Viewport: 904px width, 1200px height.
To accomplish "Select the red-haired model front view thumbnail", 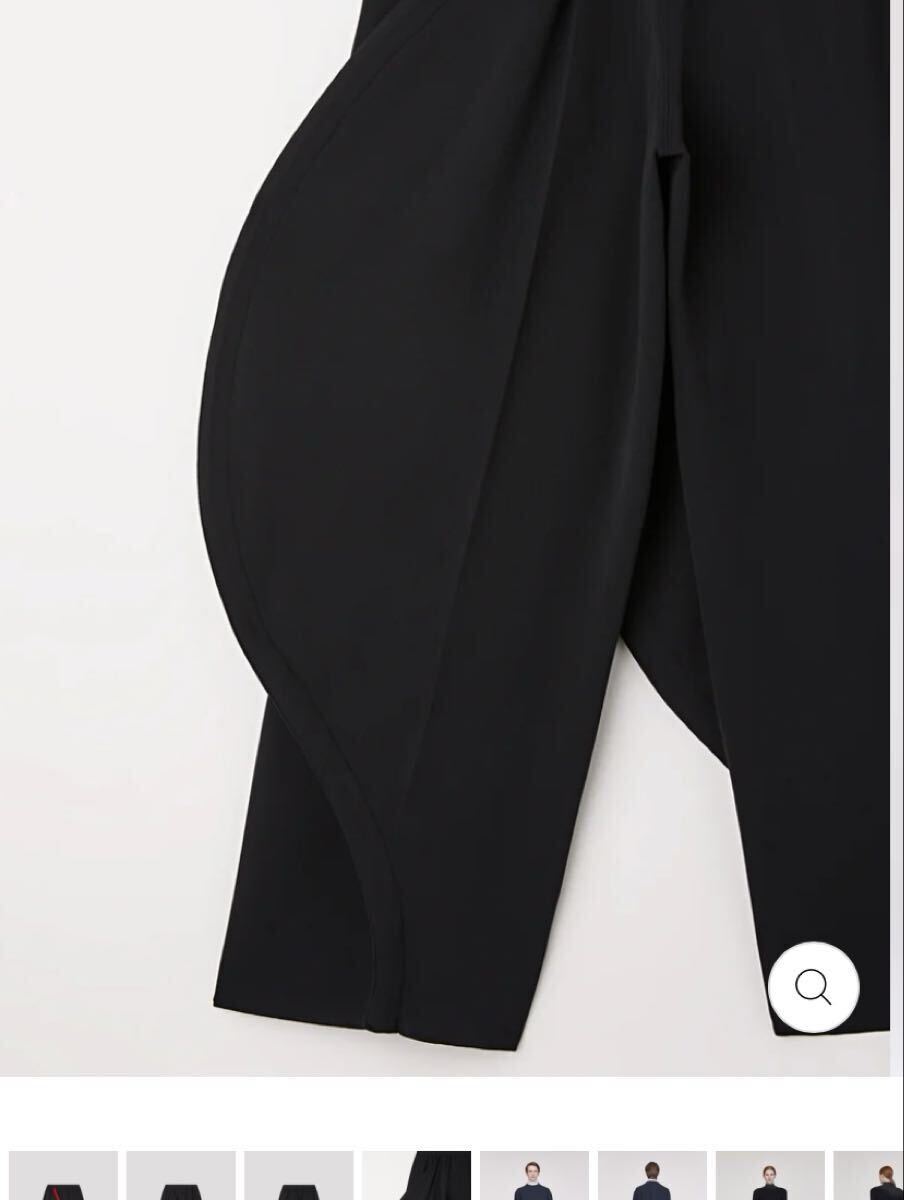I will pyautogui.click(x=770, y=1176).
